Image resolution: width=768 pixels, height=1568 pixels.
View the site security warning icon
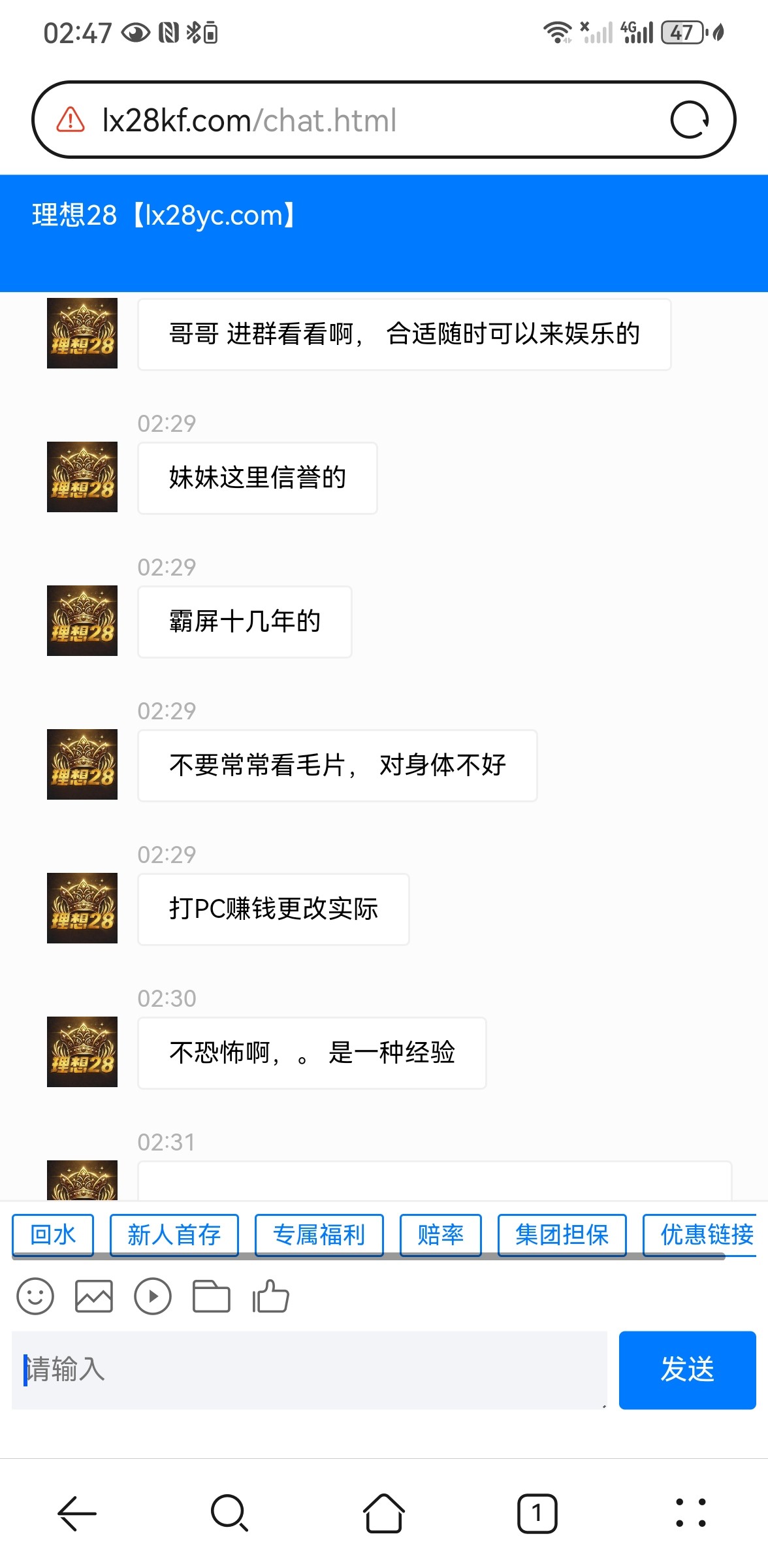(71, 120)
